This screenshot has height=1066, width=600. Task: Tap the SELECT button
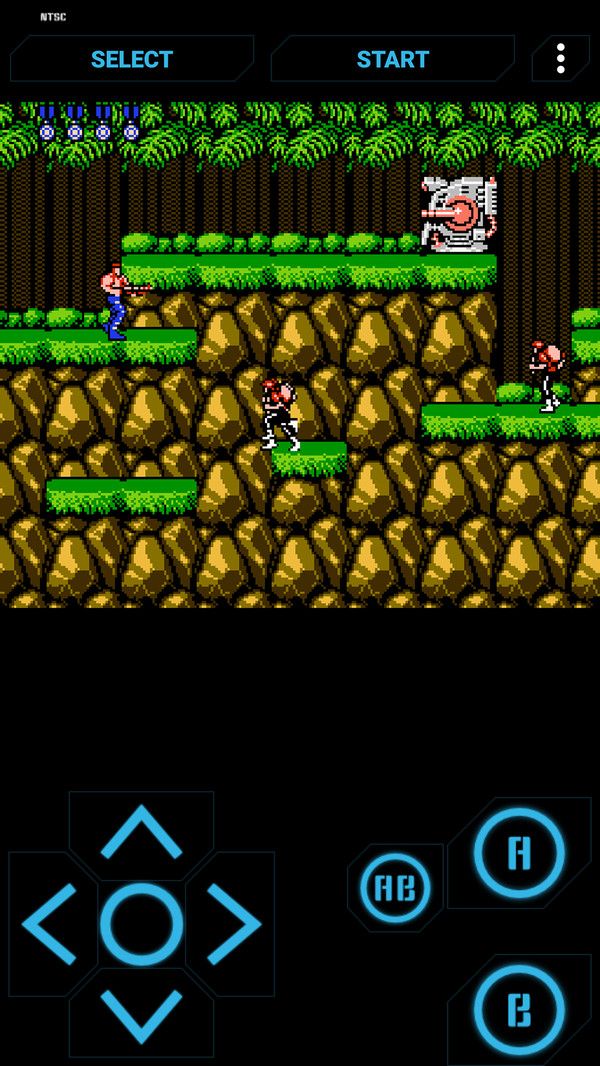[131, 59]
